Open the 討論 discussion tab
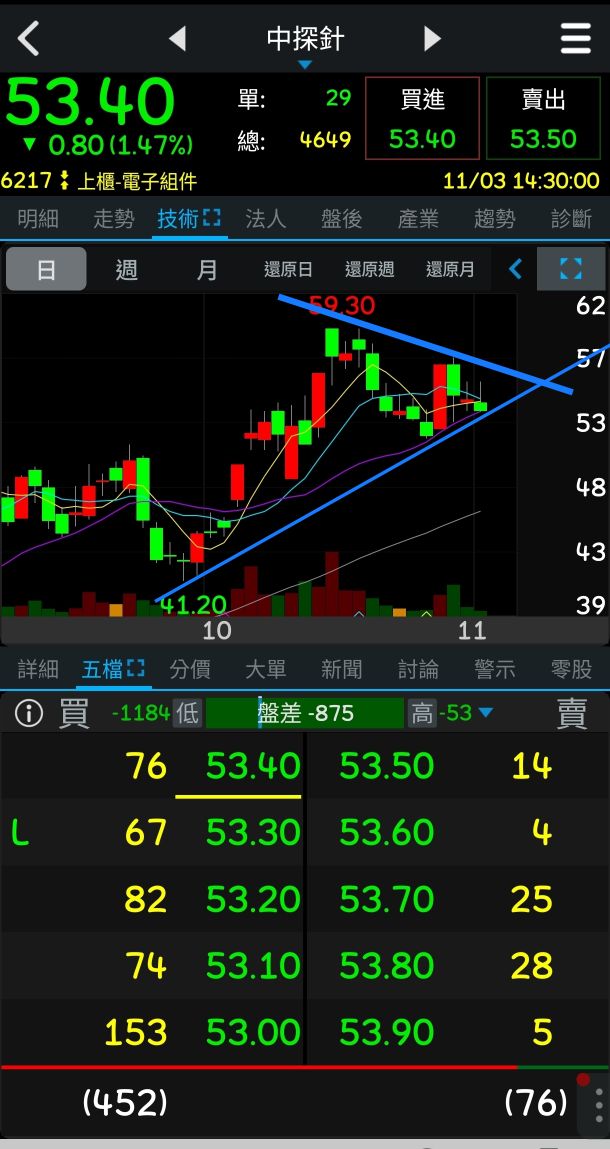 coord(418,669)
